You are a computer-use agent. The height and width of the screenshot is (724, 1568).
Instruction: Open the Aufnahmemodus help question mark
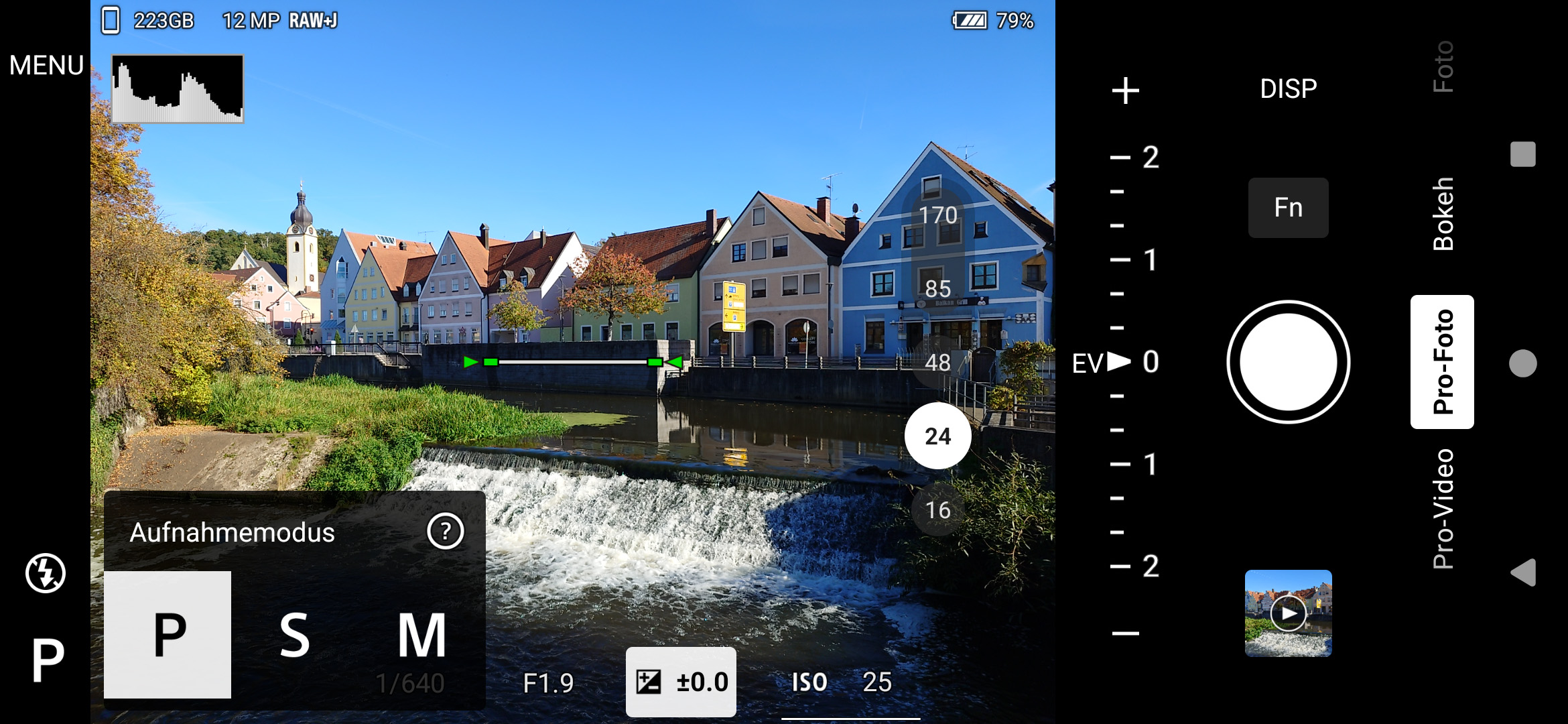[445, 532]
